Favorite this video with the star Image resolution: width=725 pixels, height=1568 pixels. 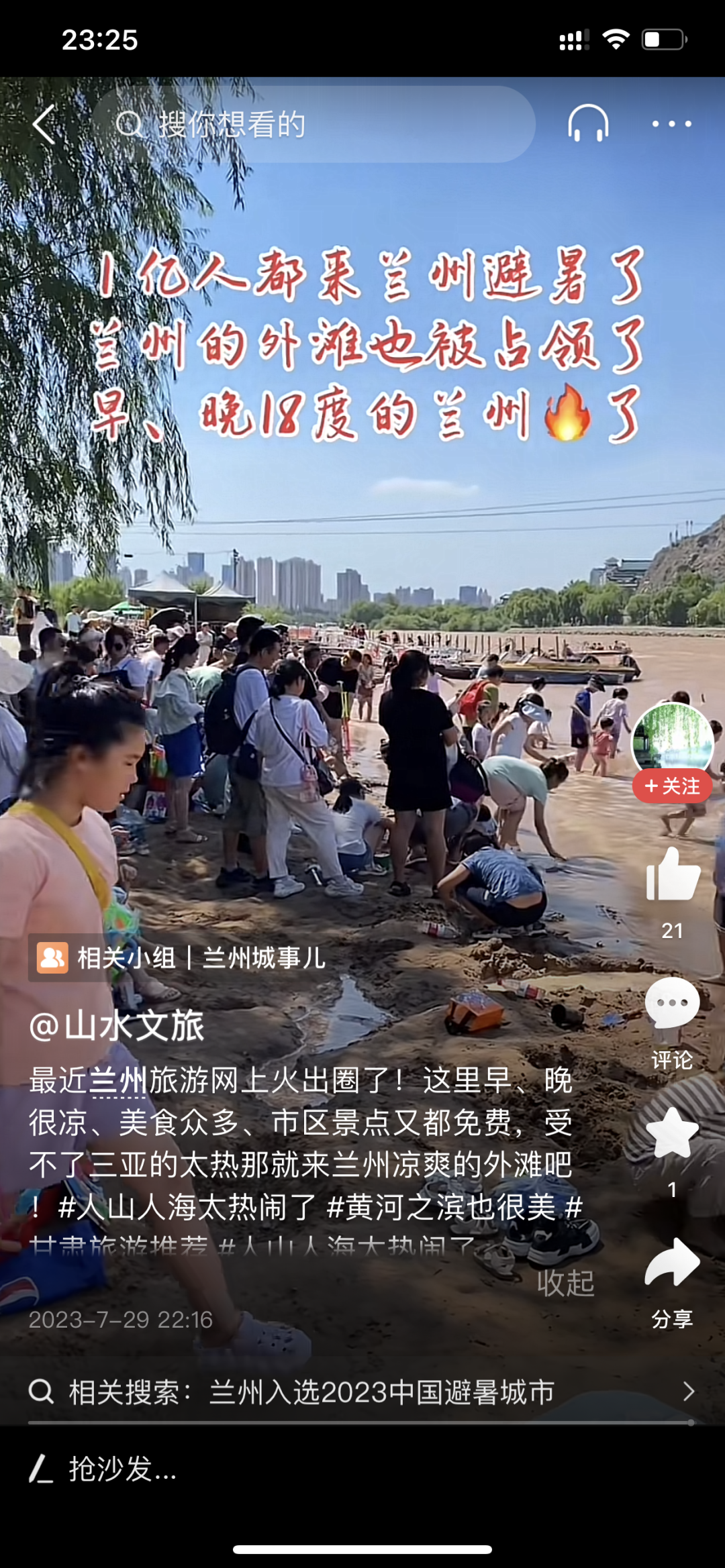click(x=672, y=1134)
